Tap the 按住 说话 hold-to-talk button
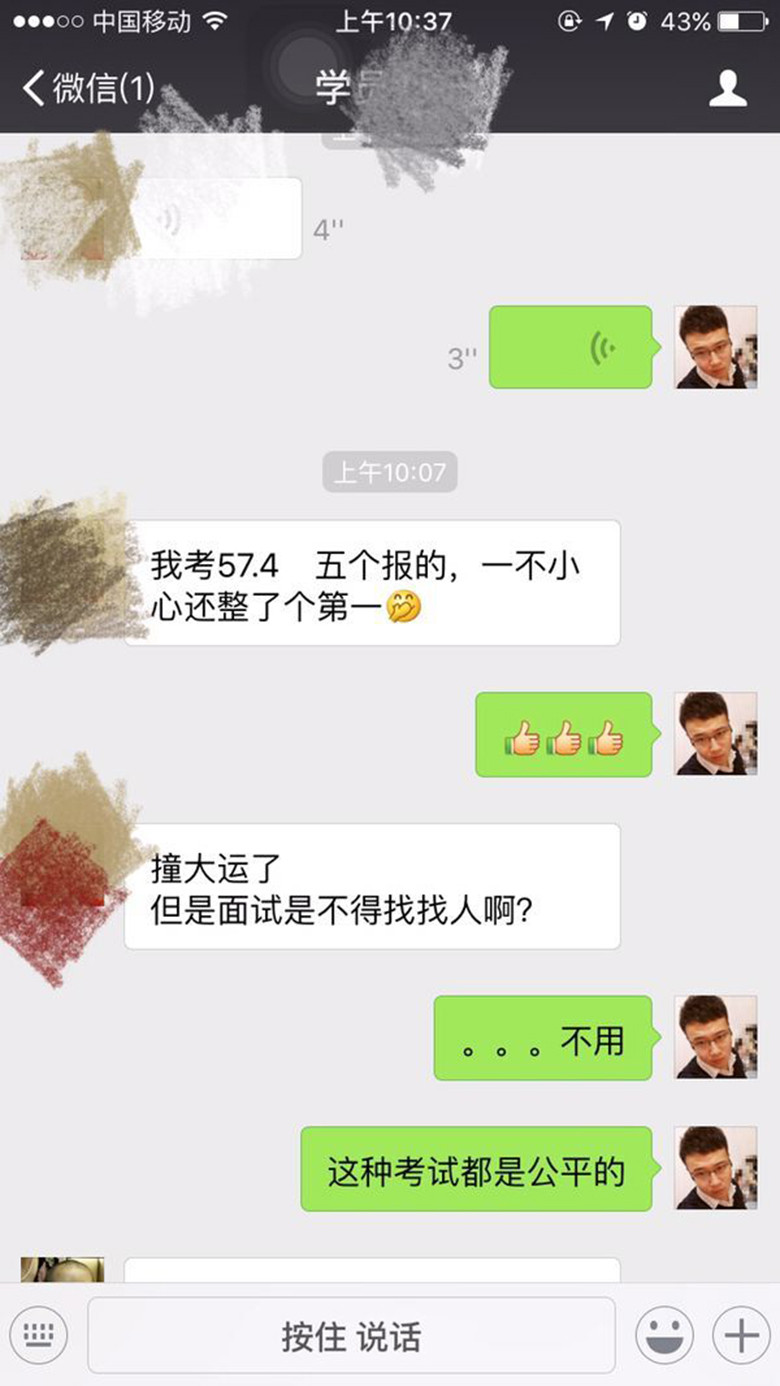 (x=351, y=1335)
